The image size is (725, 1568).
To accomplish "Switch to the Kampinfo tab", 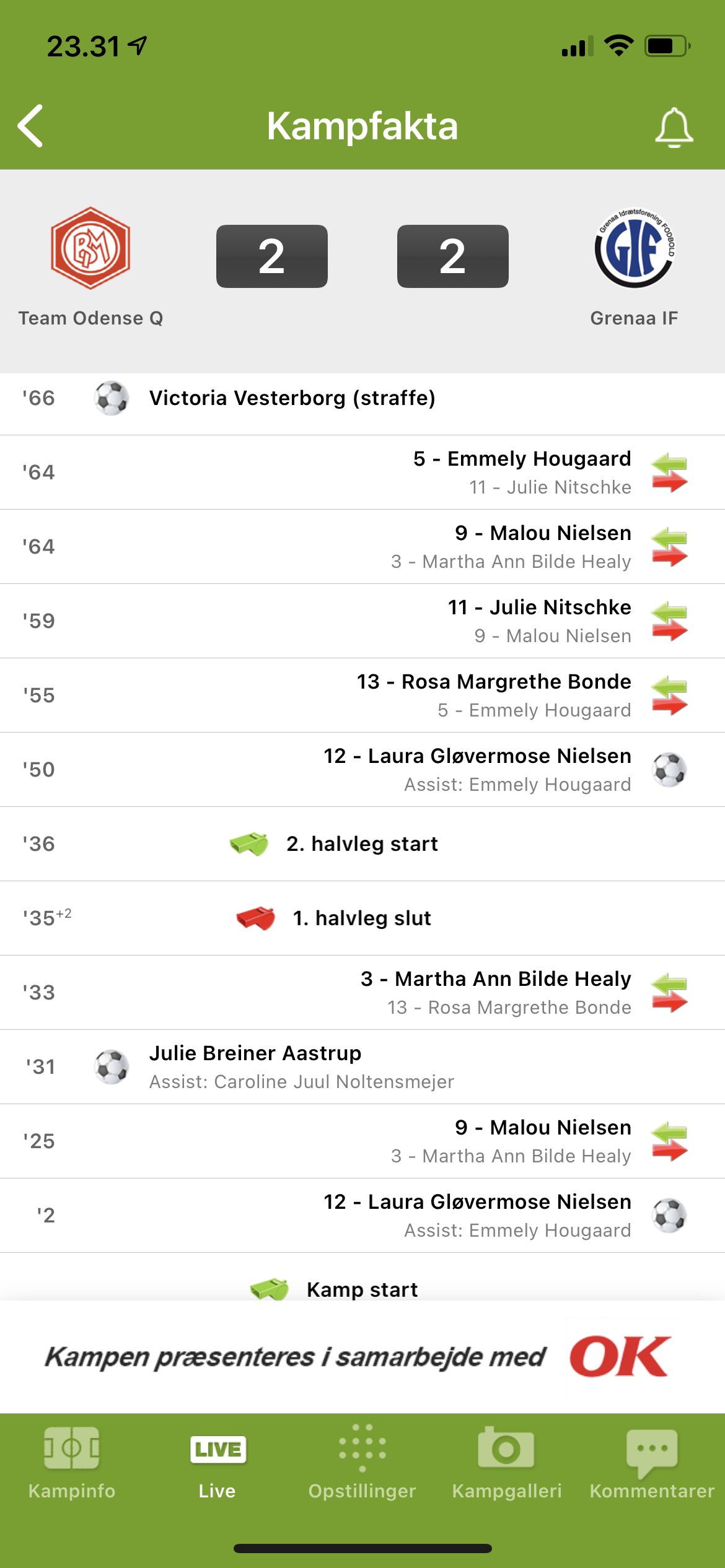I will 72,1463.
